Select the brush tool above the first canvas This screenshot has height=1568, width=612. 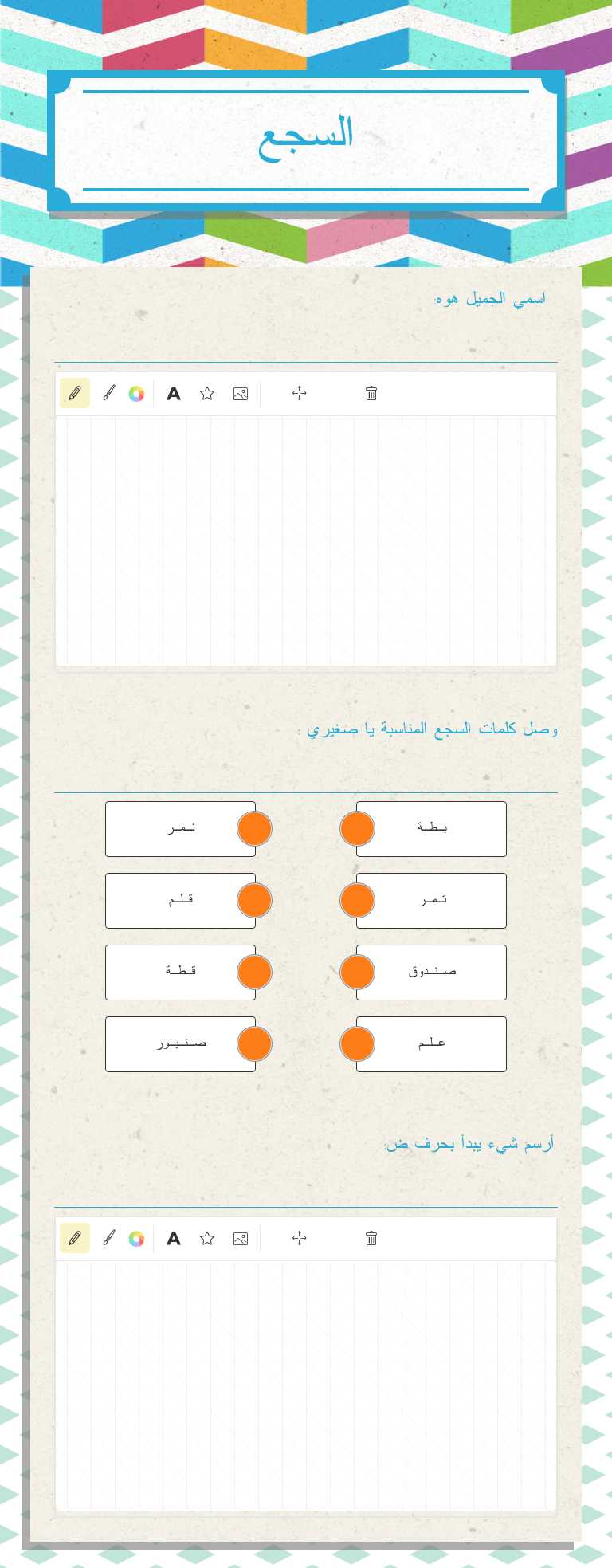108,393
